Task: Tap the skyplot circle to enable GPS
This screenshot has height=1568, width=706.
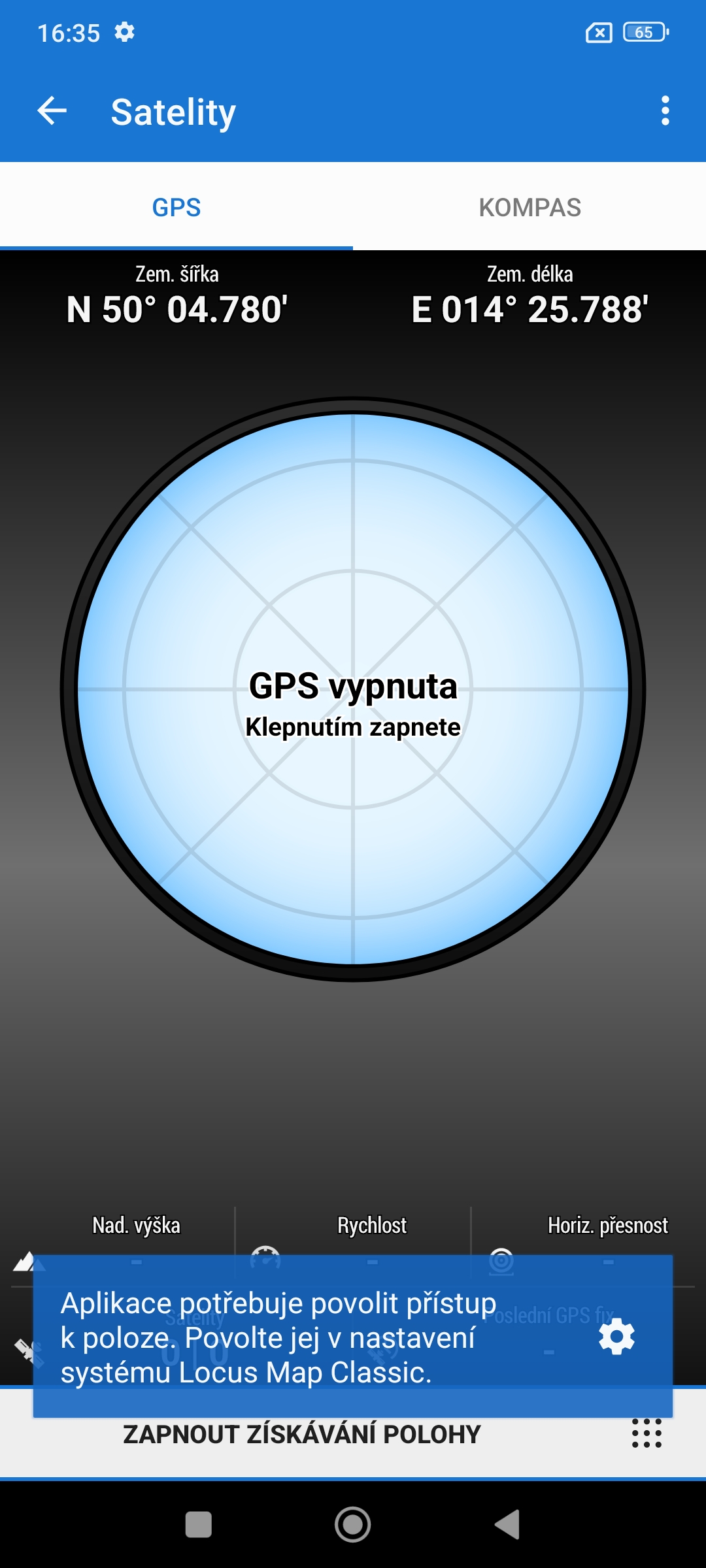Action: click(353, 689)
